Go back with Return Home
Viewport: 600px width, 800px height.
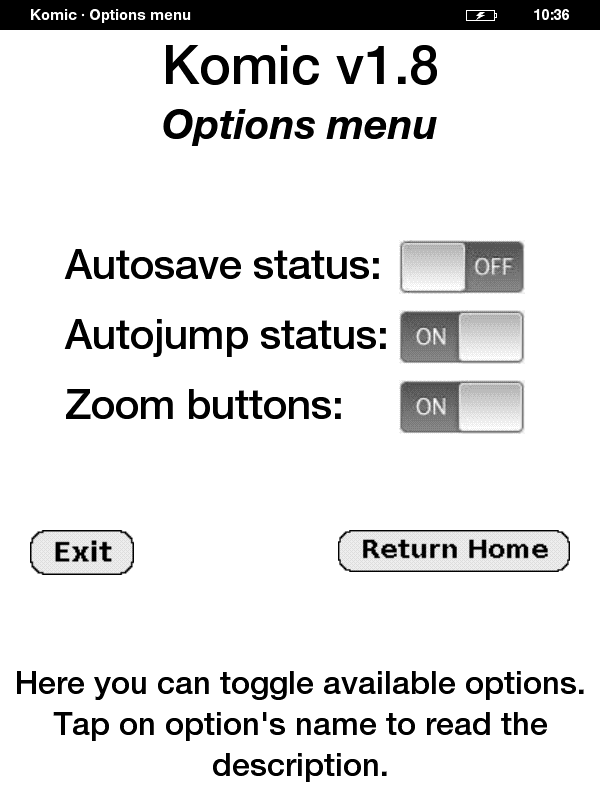(454, 550)
